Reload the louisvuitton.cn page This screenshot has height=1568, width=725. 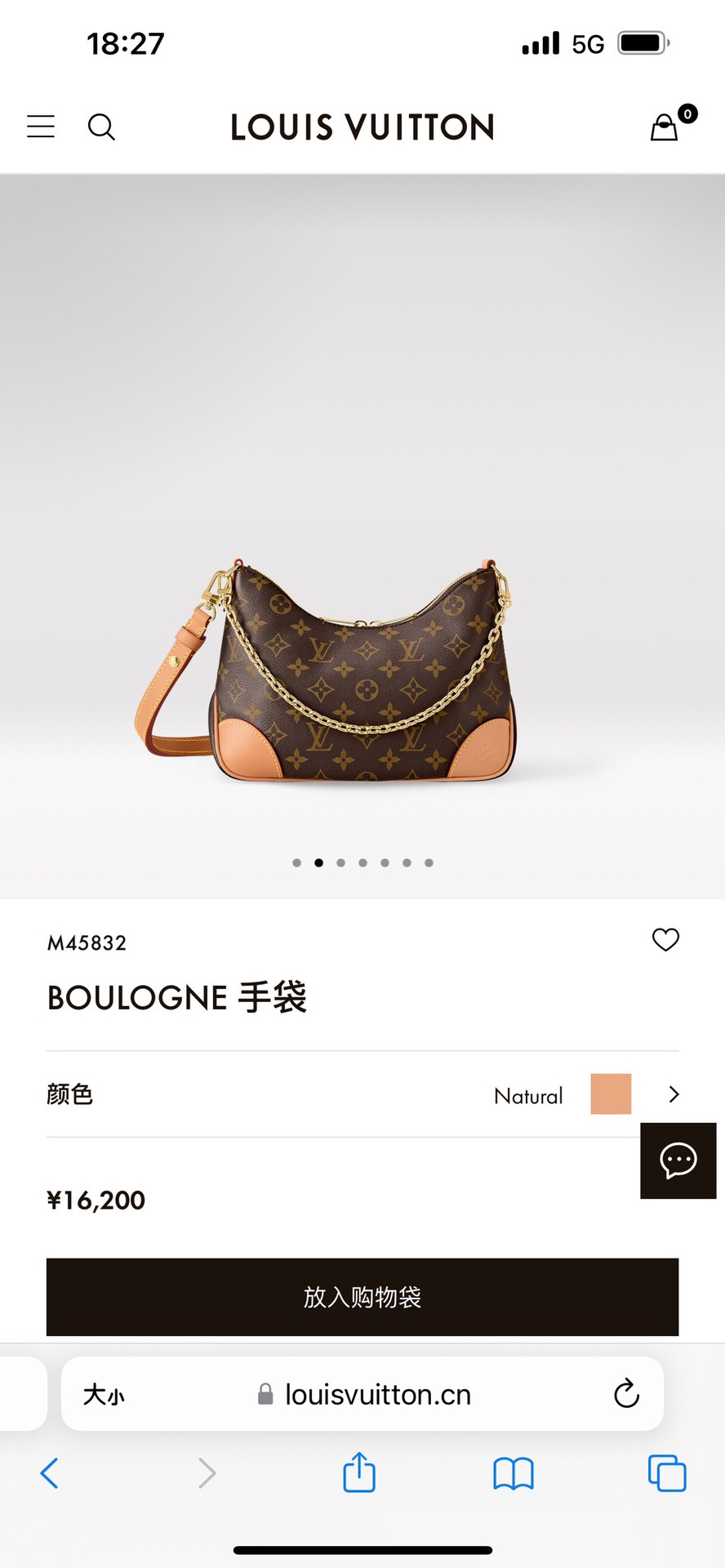626,1393
